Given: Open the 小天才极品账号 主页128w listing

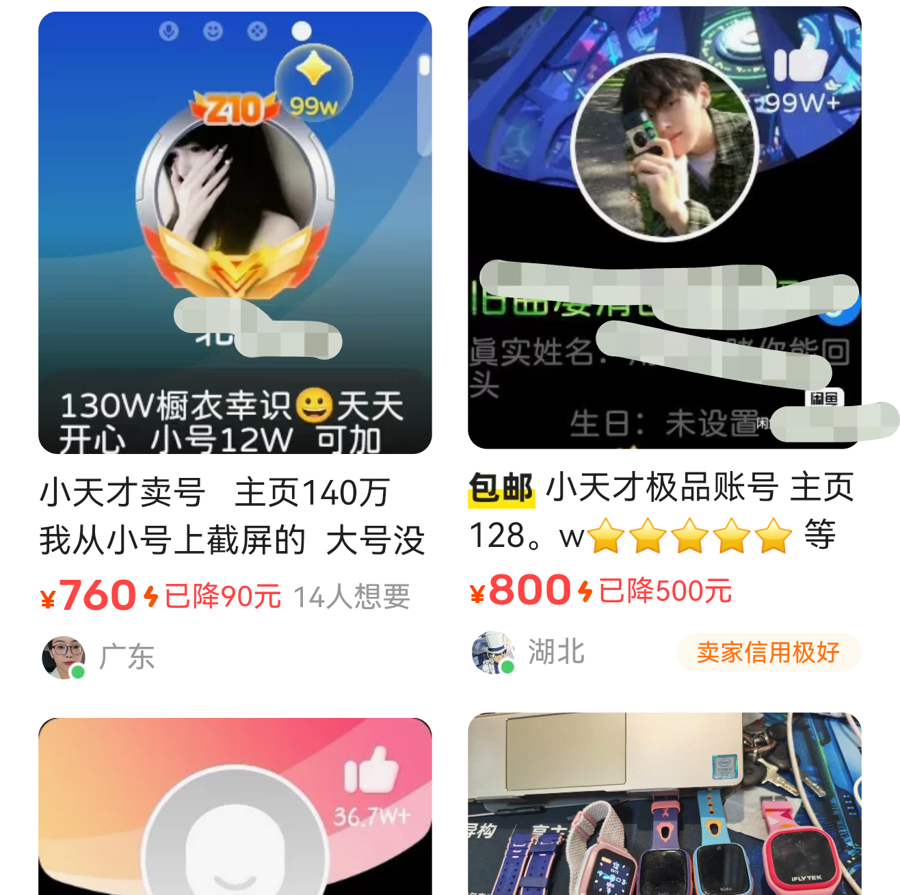Looking at the screenshot, I should coord(663,512).
